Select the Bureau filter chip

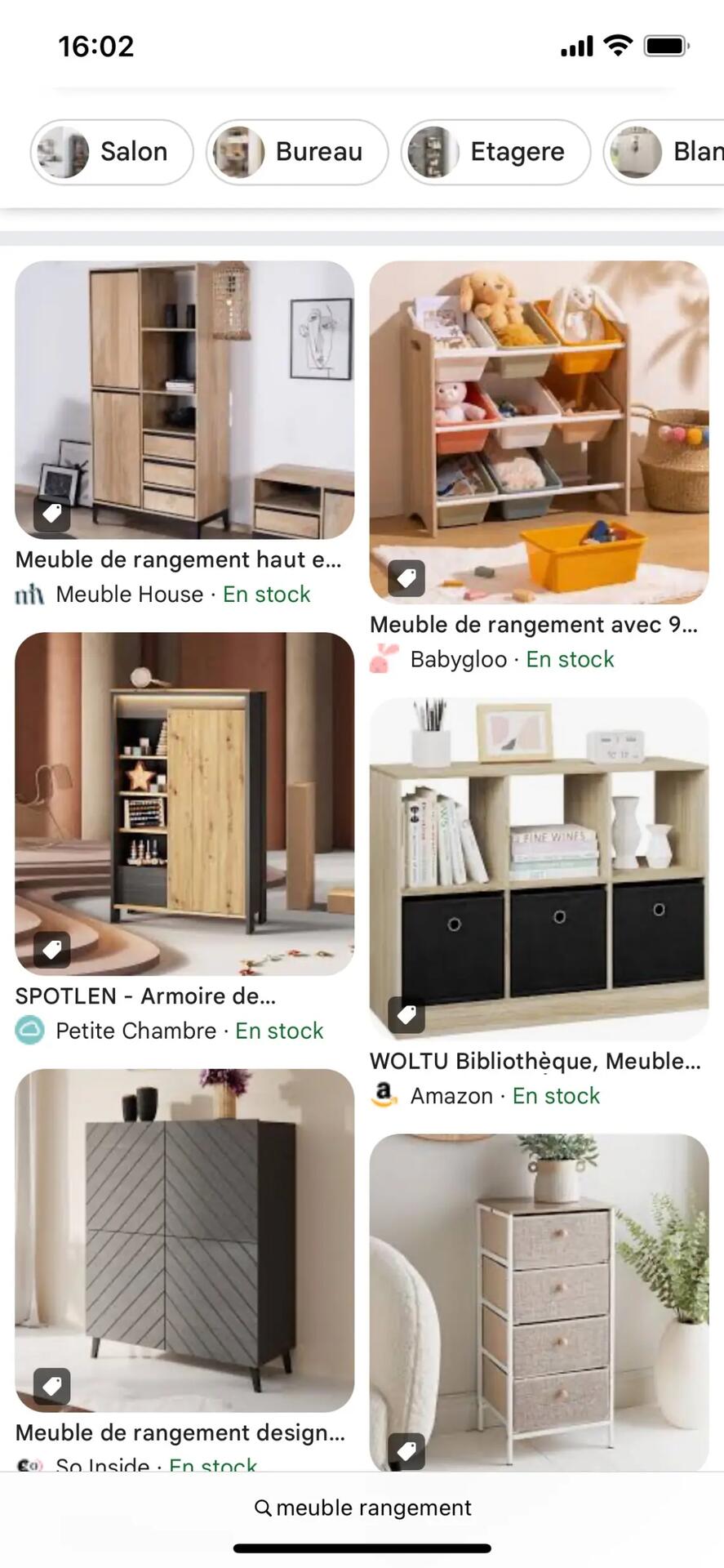296,152
